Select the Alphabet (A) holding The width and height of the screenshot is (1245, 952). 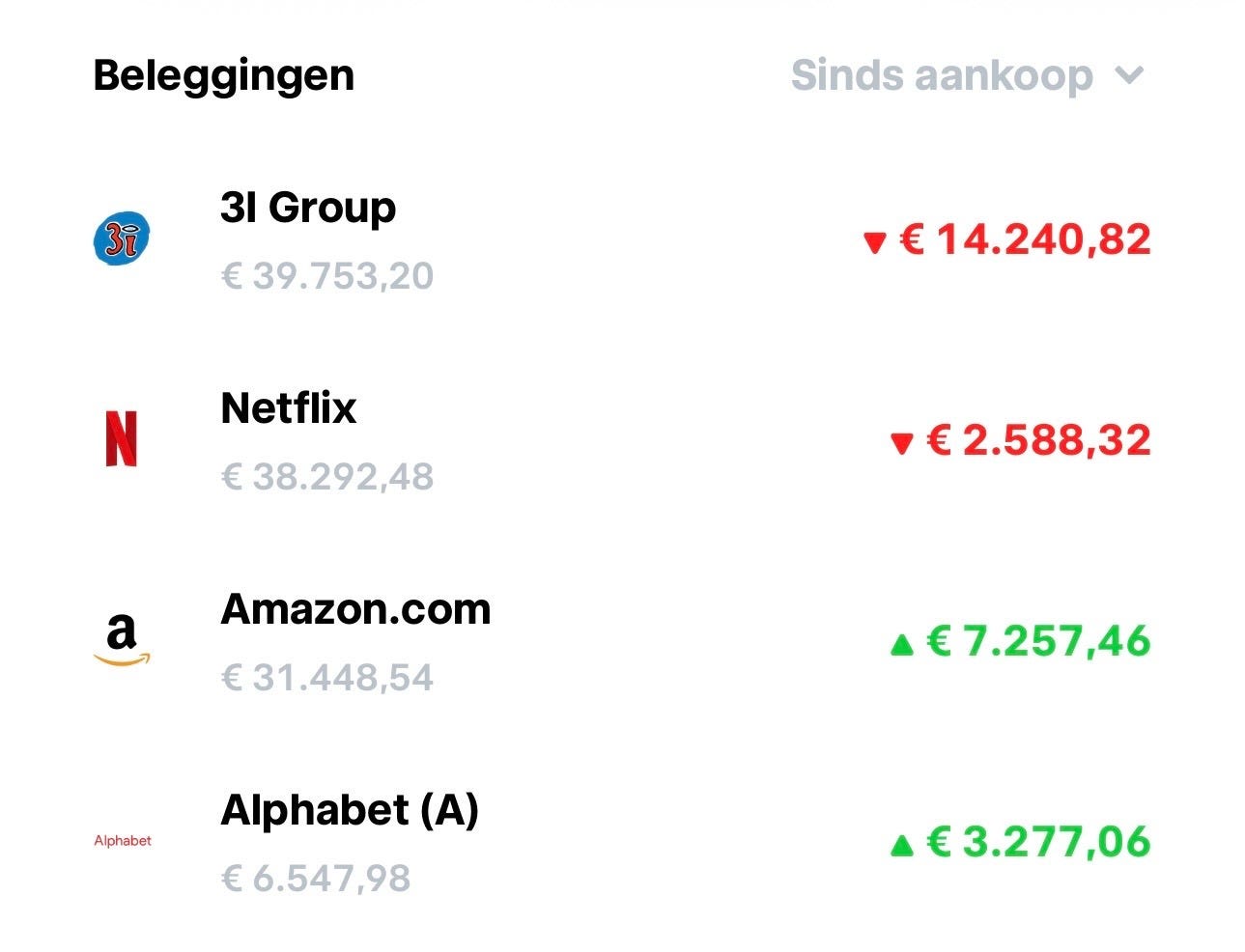(622, 843)
